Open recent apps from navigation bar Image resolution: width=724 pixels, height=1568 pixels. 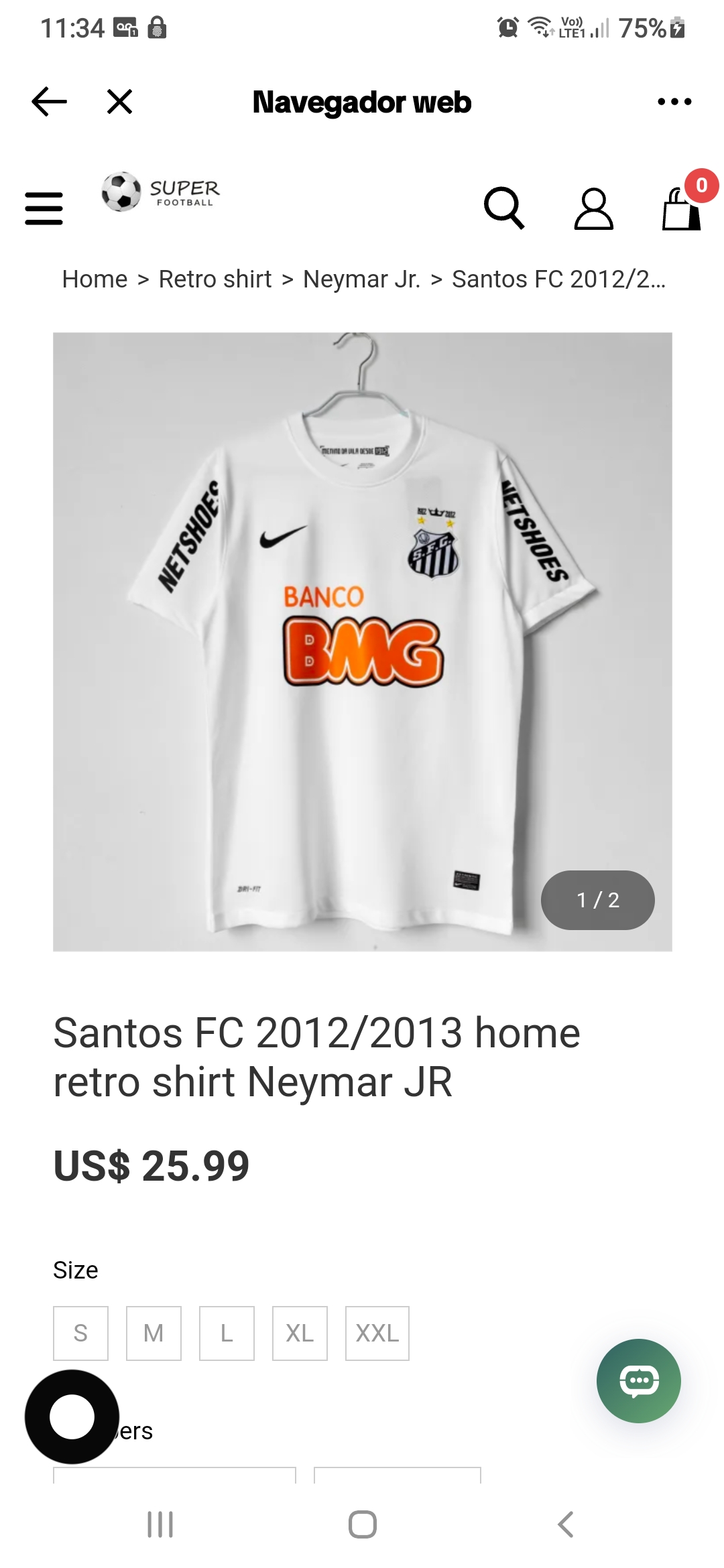point(160,1524)
